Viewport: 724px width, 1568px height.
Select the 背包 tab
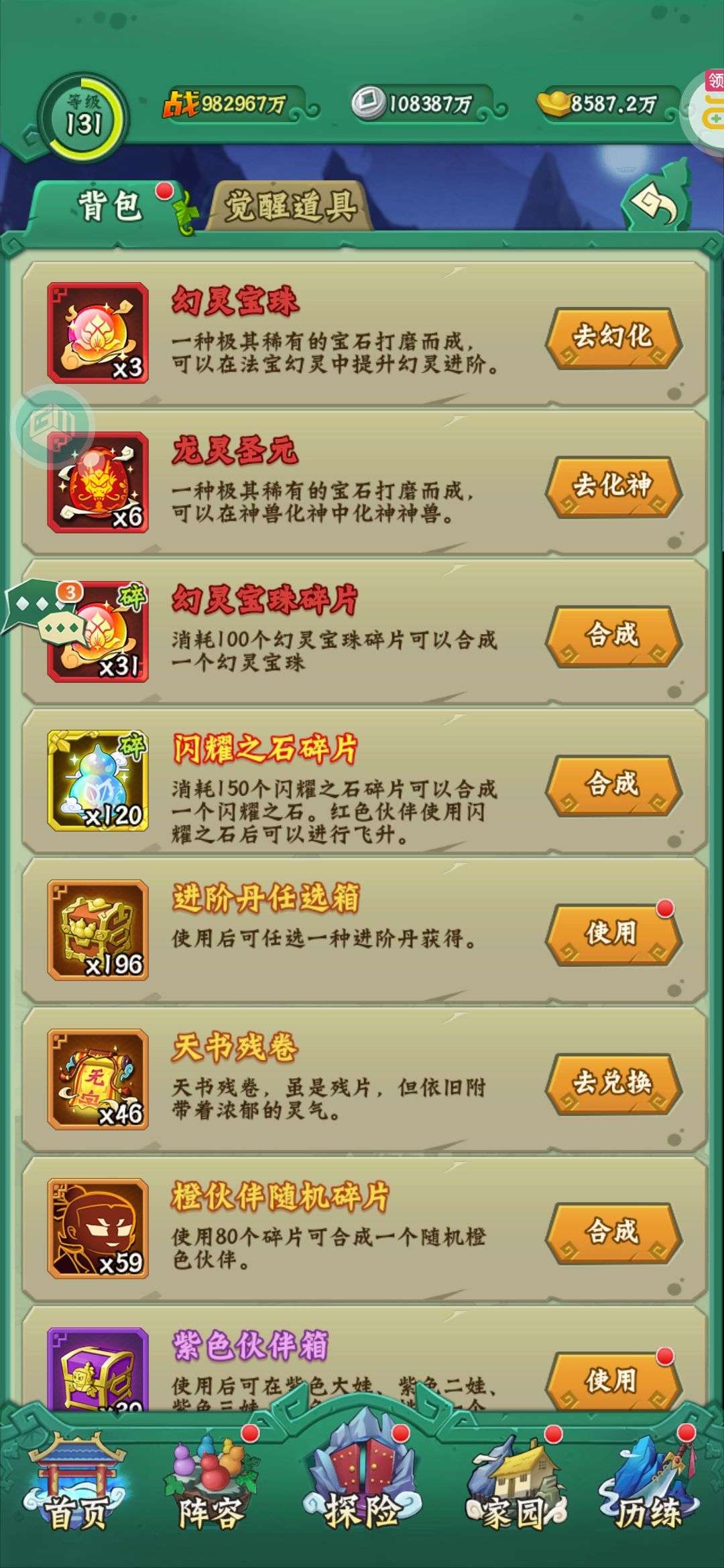[x=111, y=204]
